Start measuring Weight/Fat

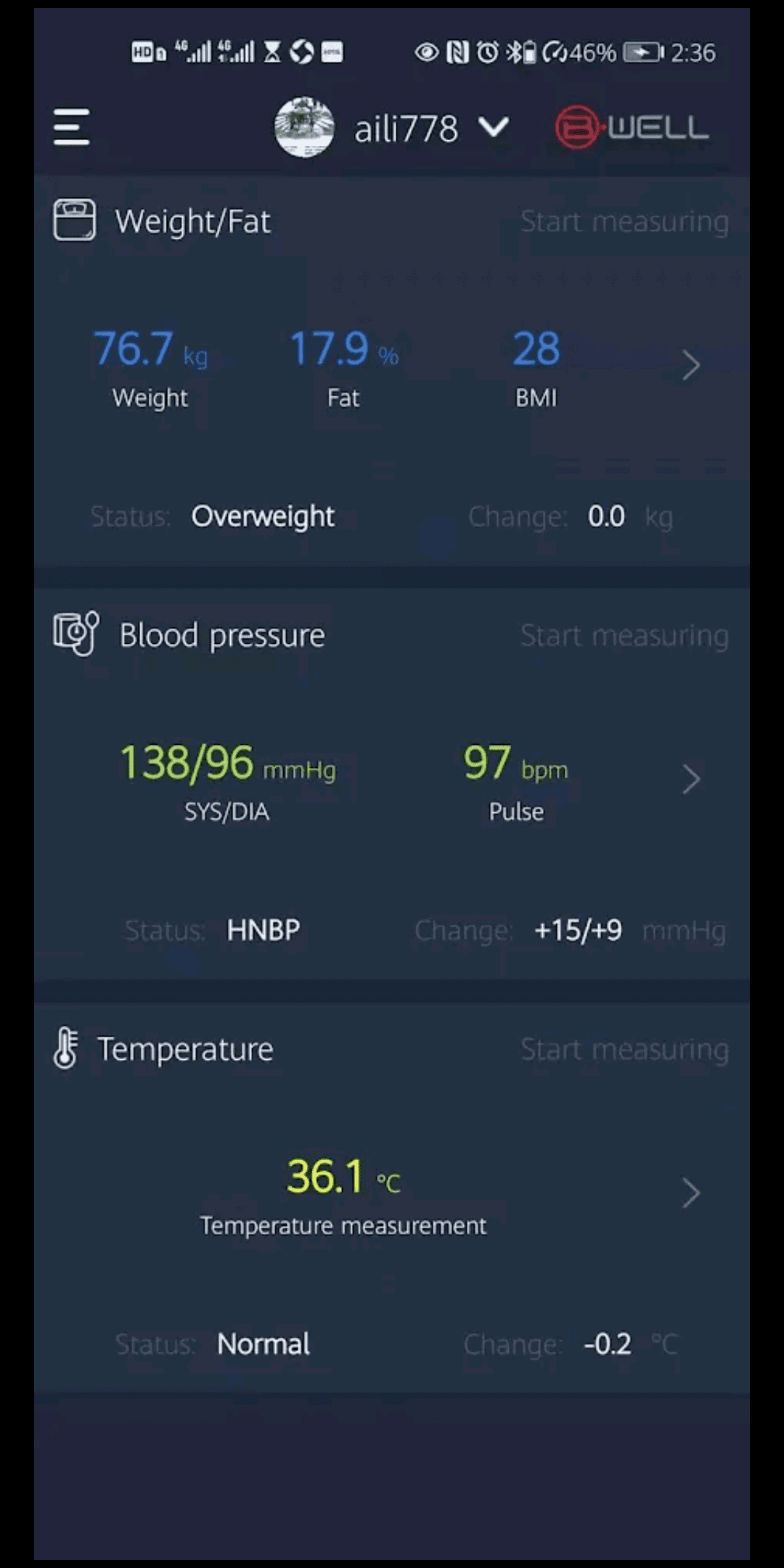click(624, 221)
